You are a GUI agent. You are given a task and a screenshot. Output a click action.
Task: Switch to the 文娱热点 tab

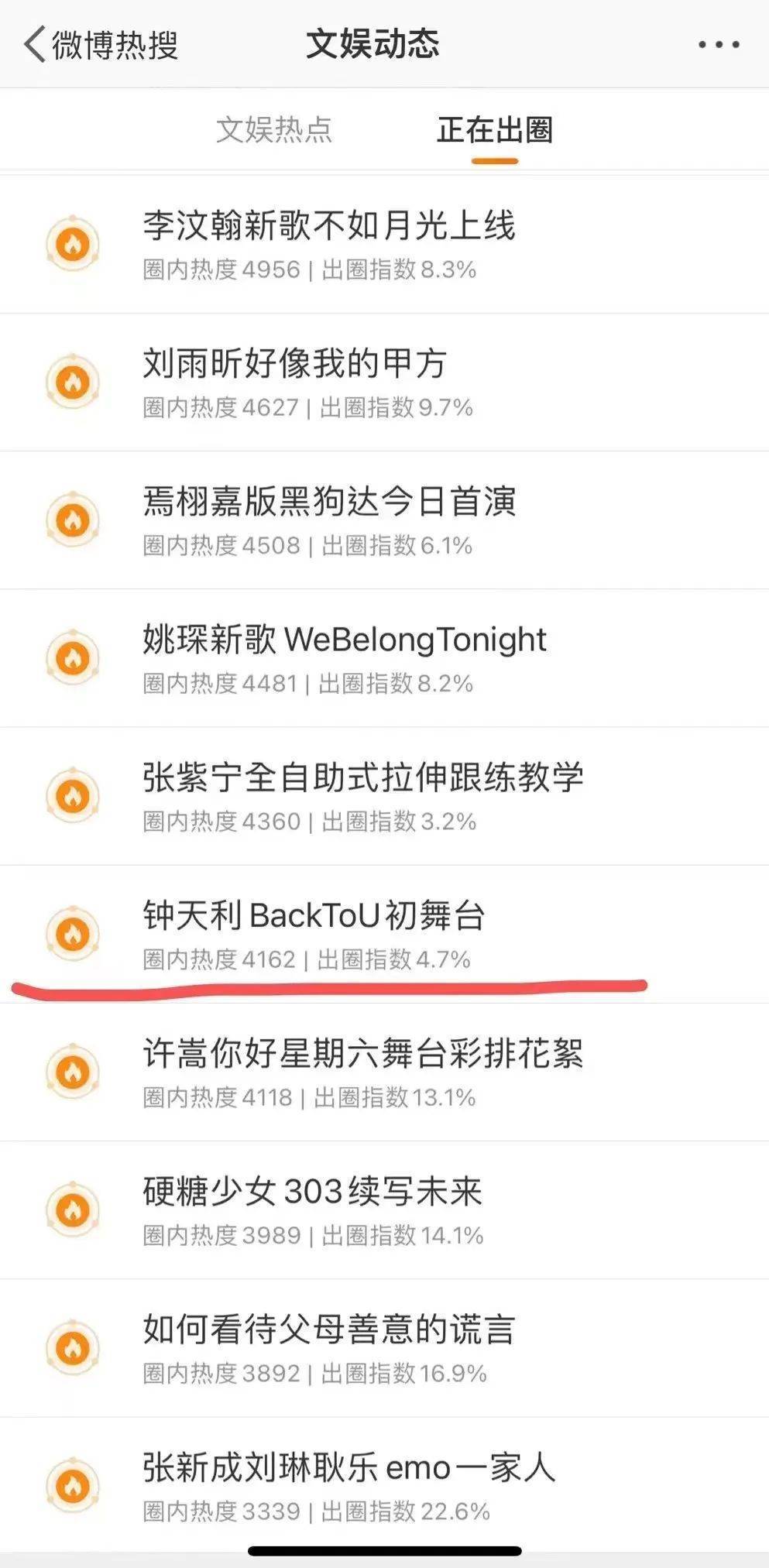coord(274,129)
